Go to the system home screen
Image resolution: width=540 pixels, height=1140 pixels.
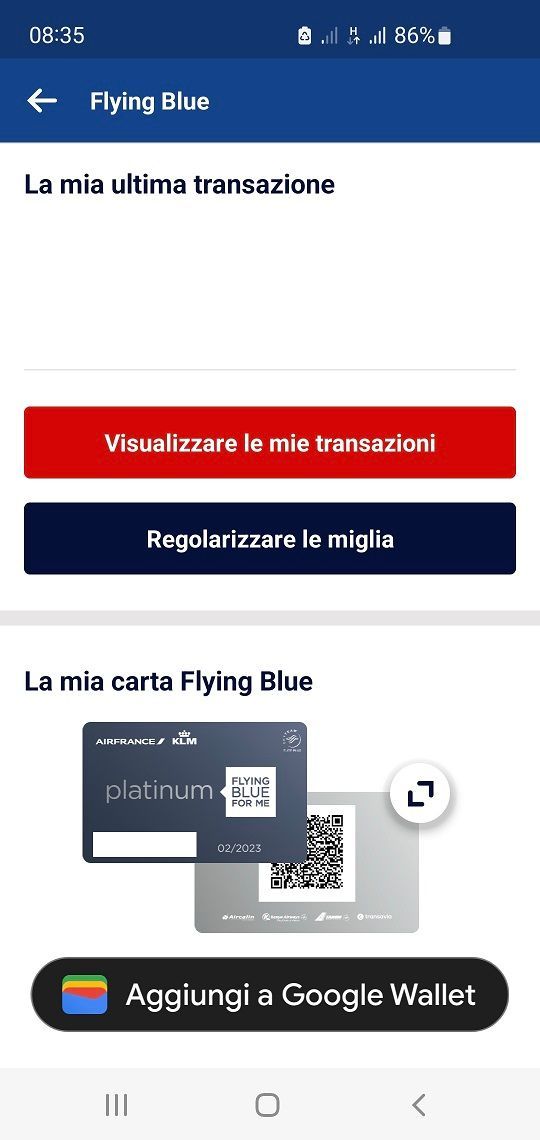(267, 1104)
